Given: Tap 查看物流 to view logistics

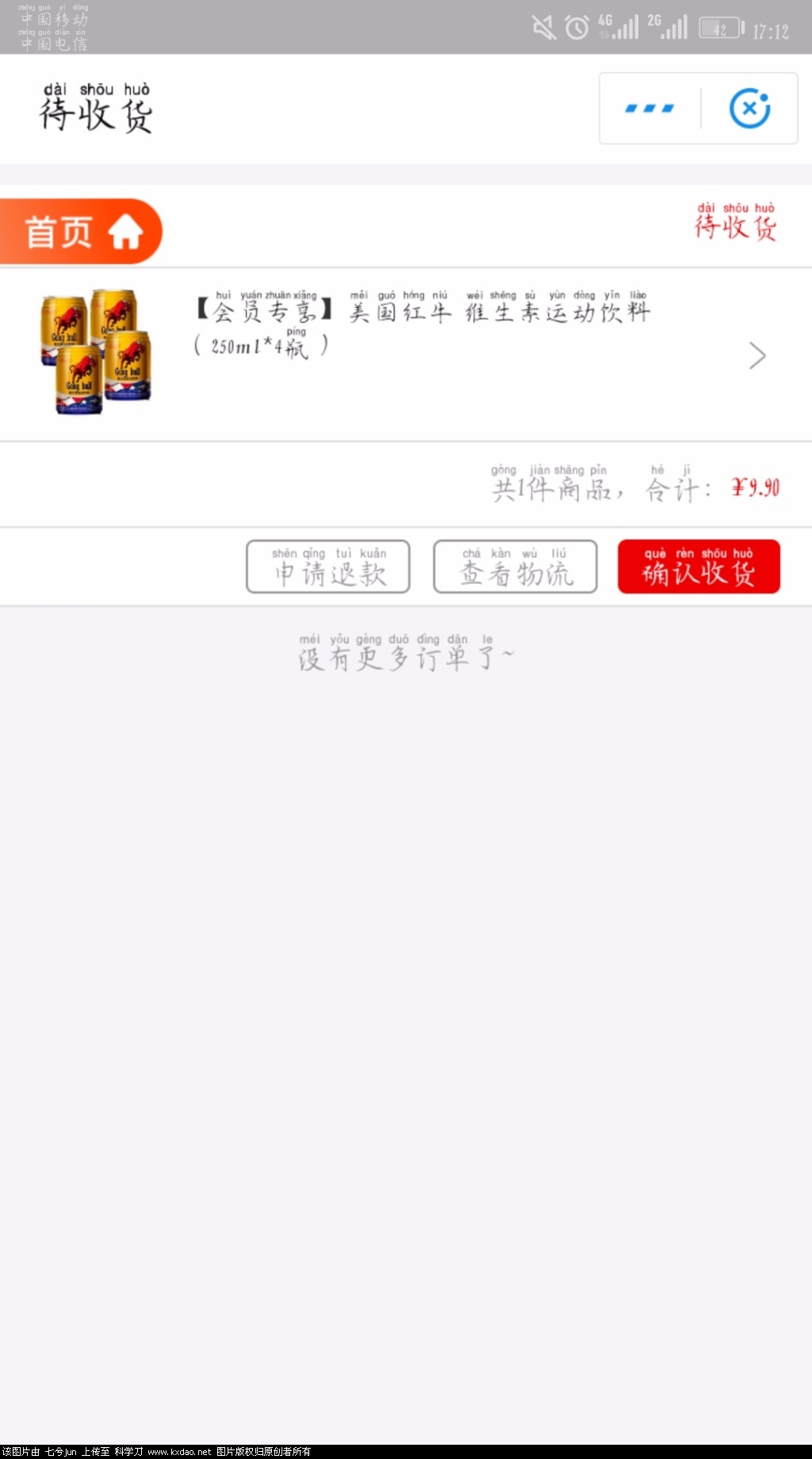Looking at the screenshot, I should click(514, 566).
